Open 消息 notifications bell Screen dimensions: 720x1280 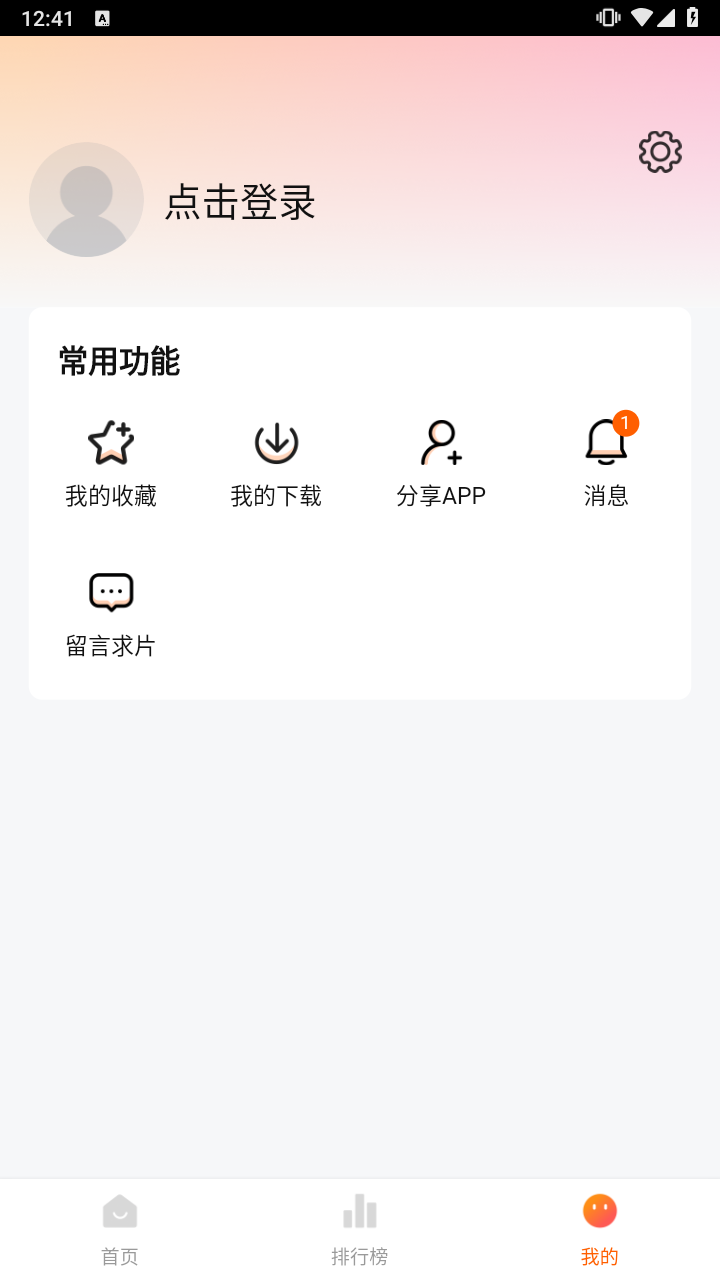(x=606, y=464)
